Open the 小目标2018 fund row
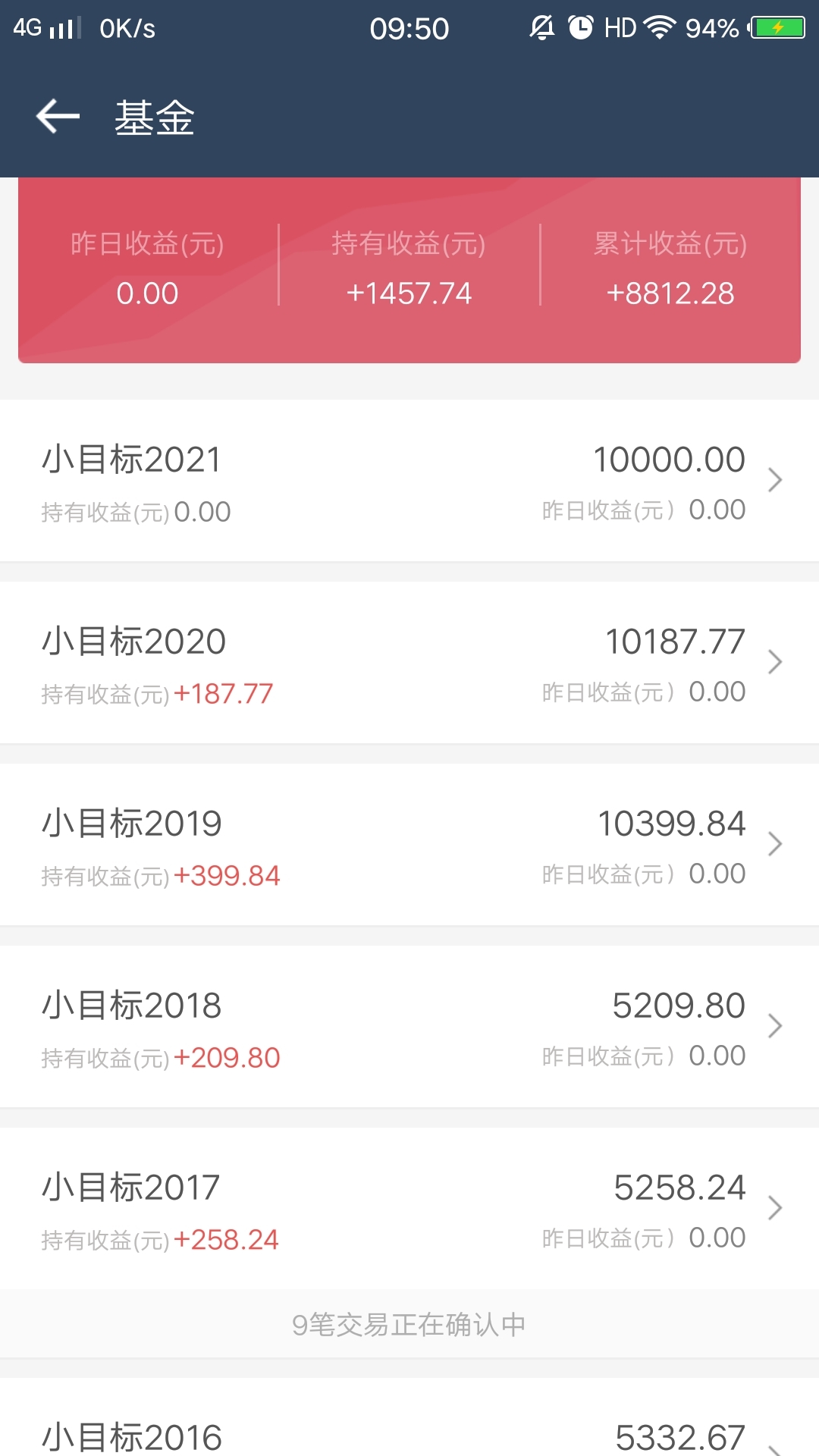 point(409,1027)
